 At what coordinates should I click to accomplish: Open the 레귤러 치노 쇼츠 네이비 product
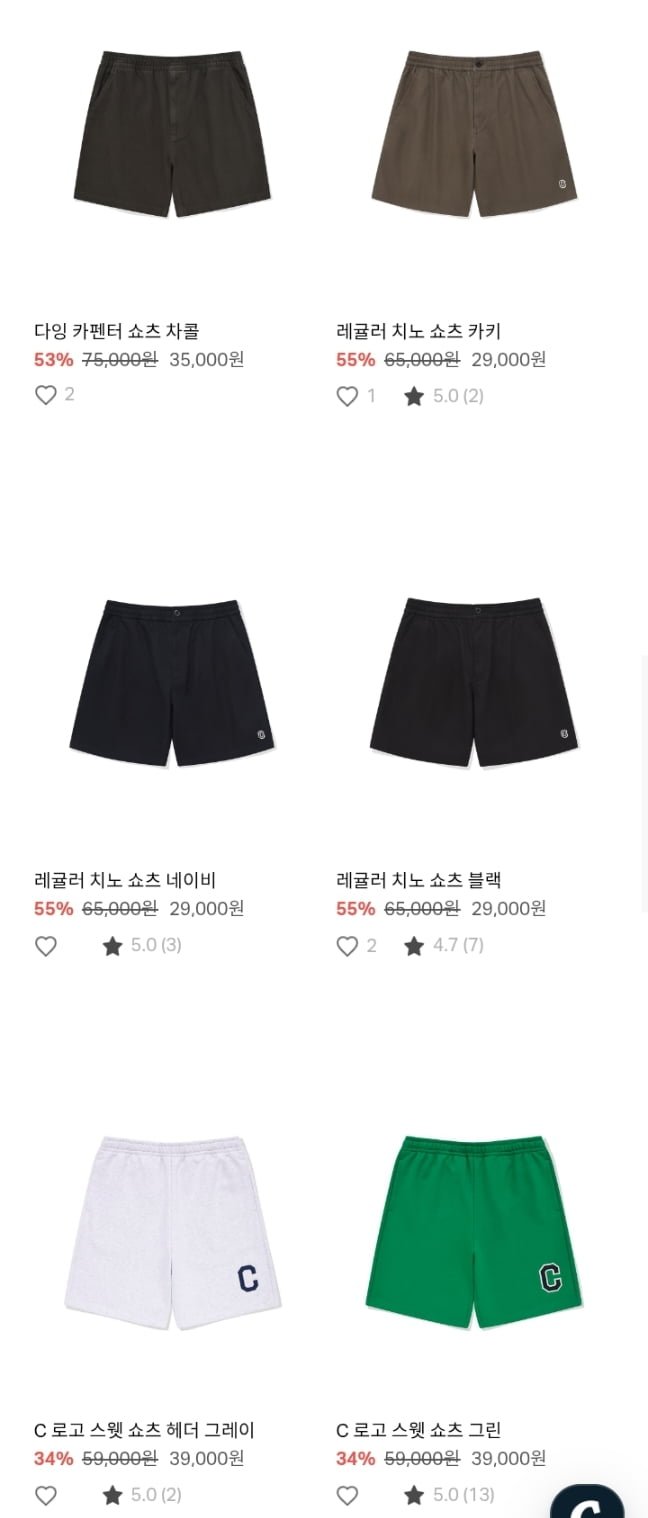click(172, 682)
